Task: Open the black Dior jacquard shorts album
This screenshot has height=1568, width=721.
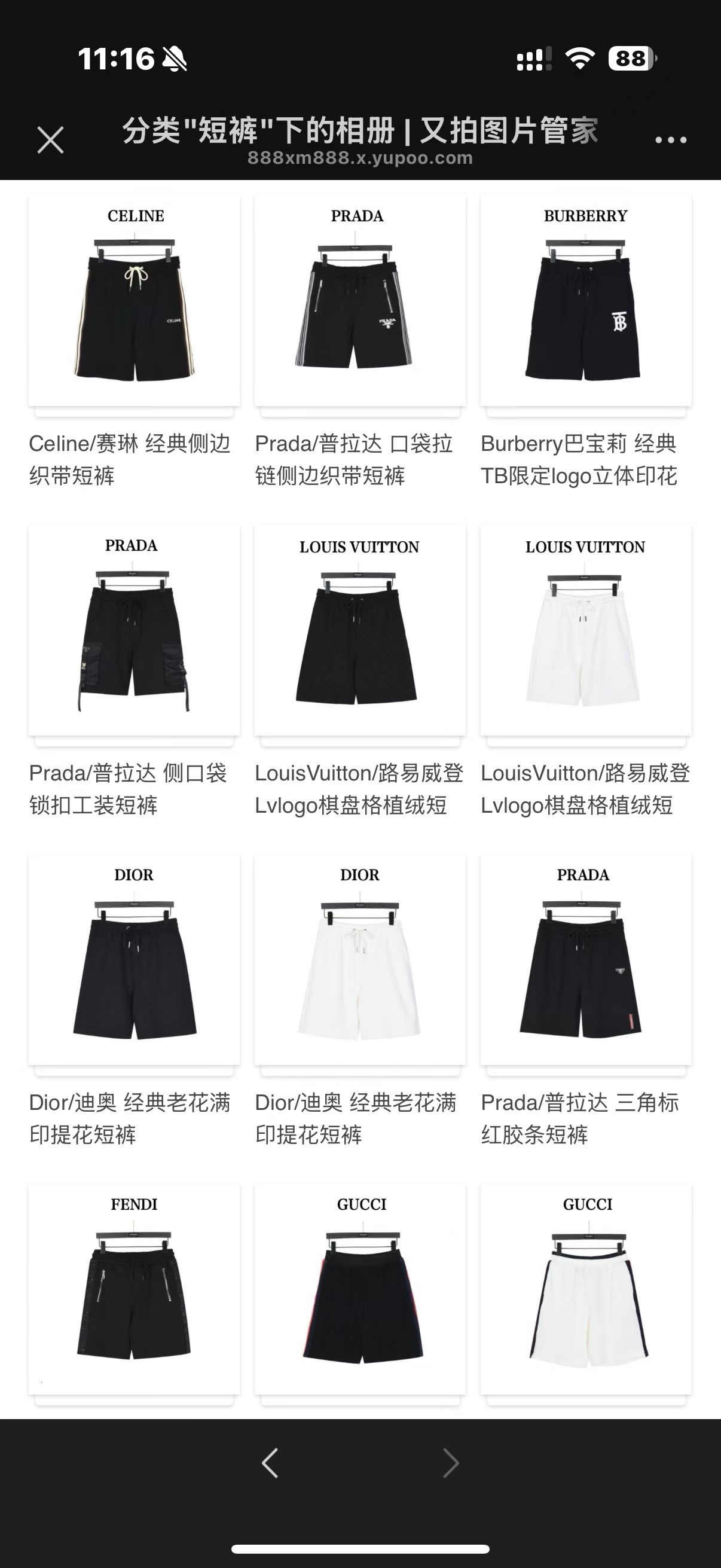Action: [x=135, y=960]
